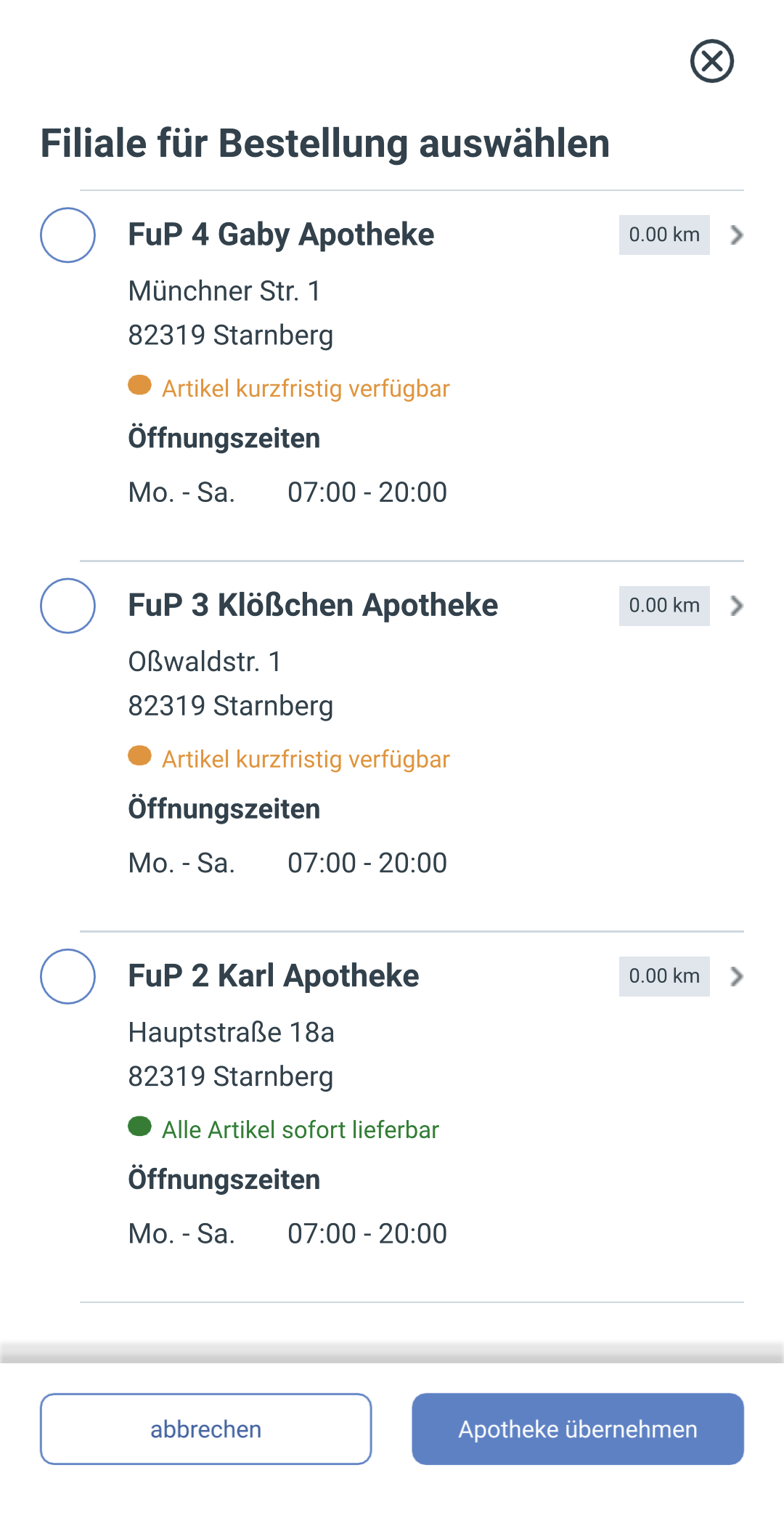Tap the abbrechen button
This screenshot has height=1518, width=784.
click(206, 1429)
